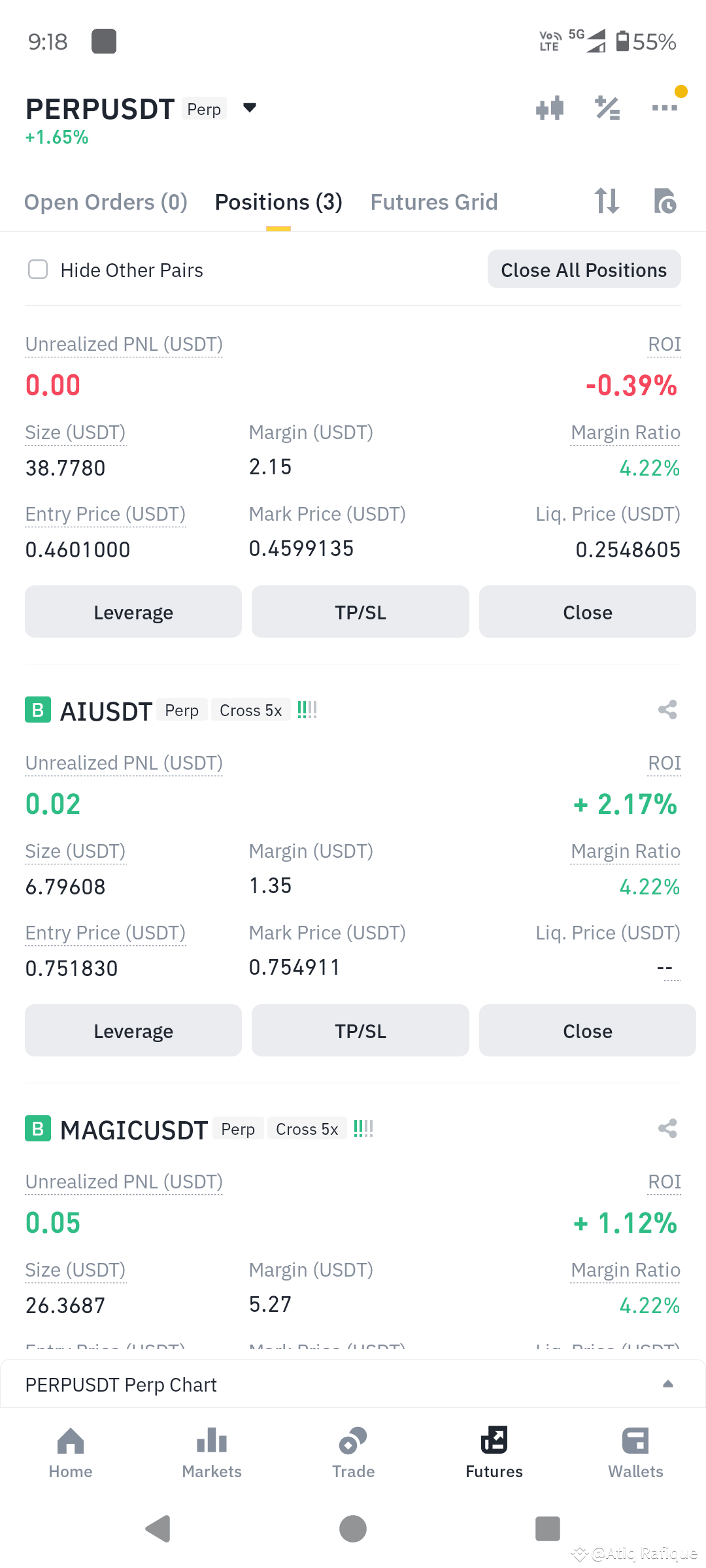Switch to the Open Orders tab
The height and width of the screenshot is (1568, 706).
point(105,201)
